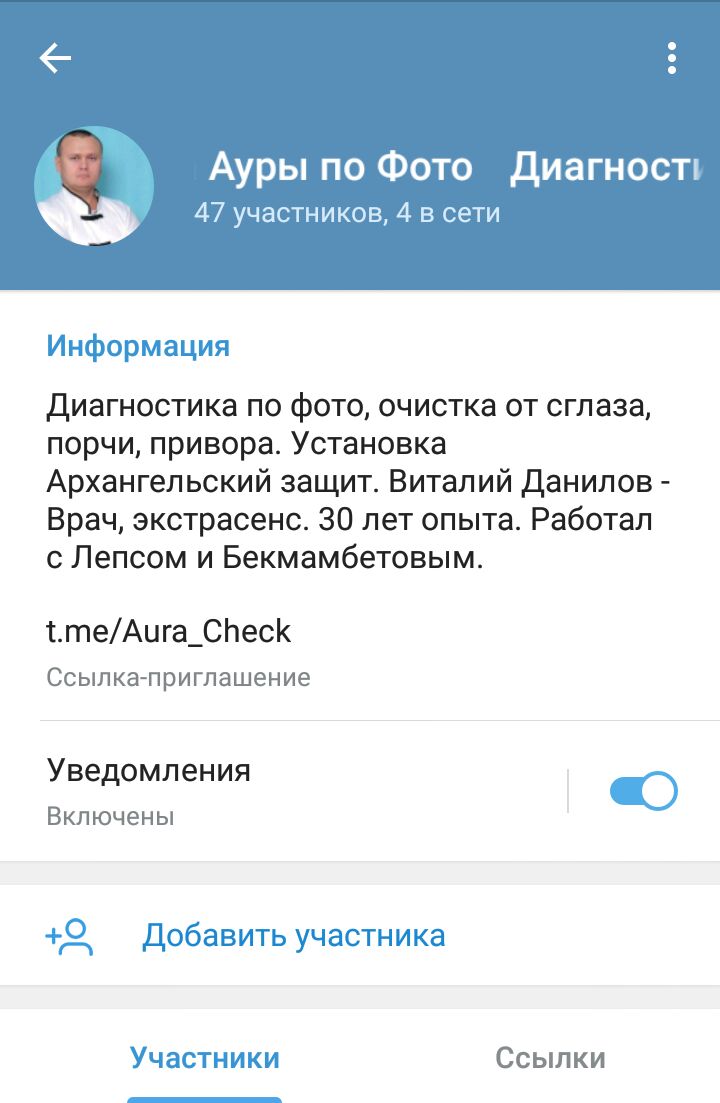Open the t.me/Aura_Check invite link
720x1103 pixels.
point(169,631)
